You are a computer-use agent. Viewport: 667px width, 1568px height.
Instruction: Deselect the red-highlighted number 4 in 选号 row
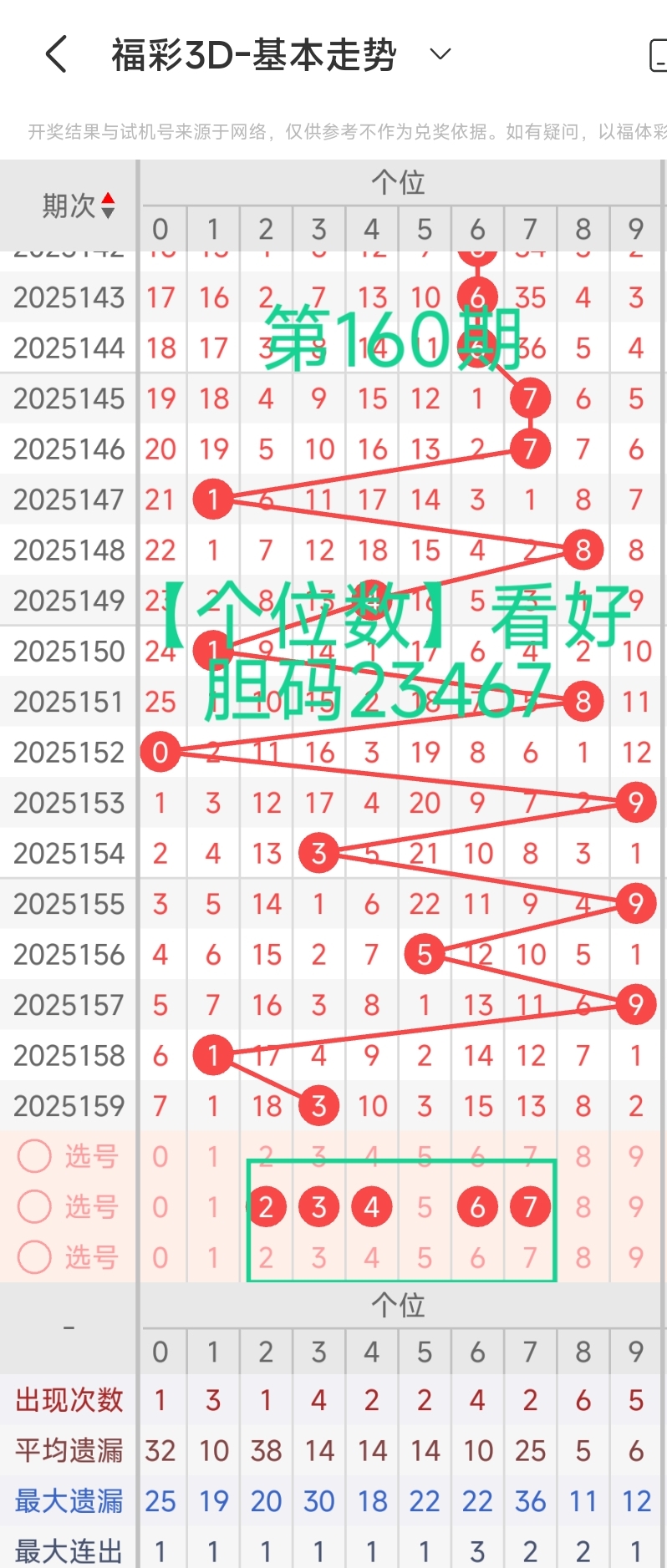pos(372,1207)
